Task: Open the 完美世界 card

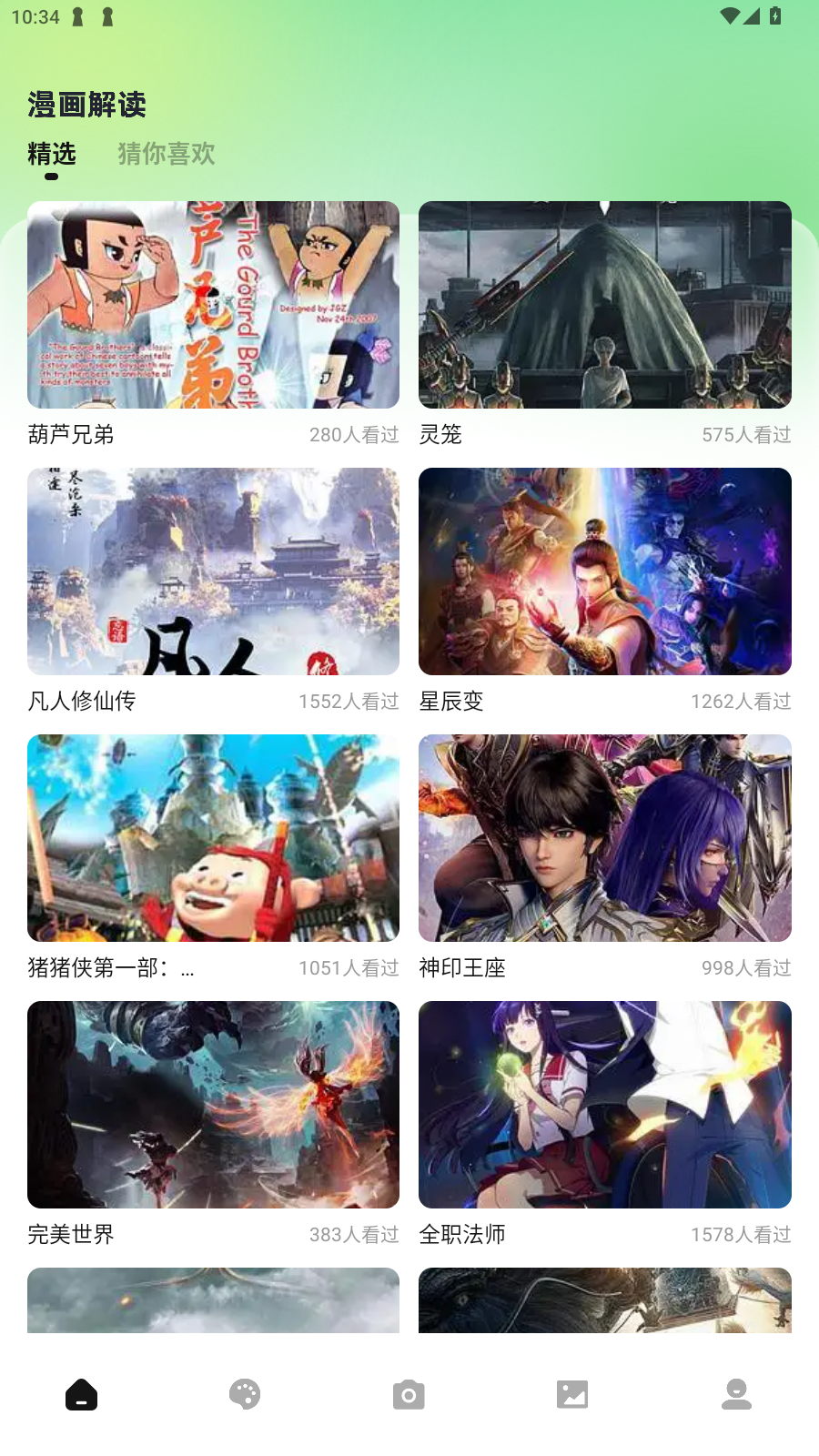Action: [x=213, y=1105]
